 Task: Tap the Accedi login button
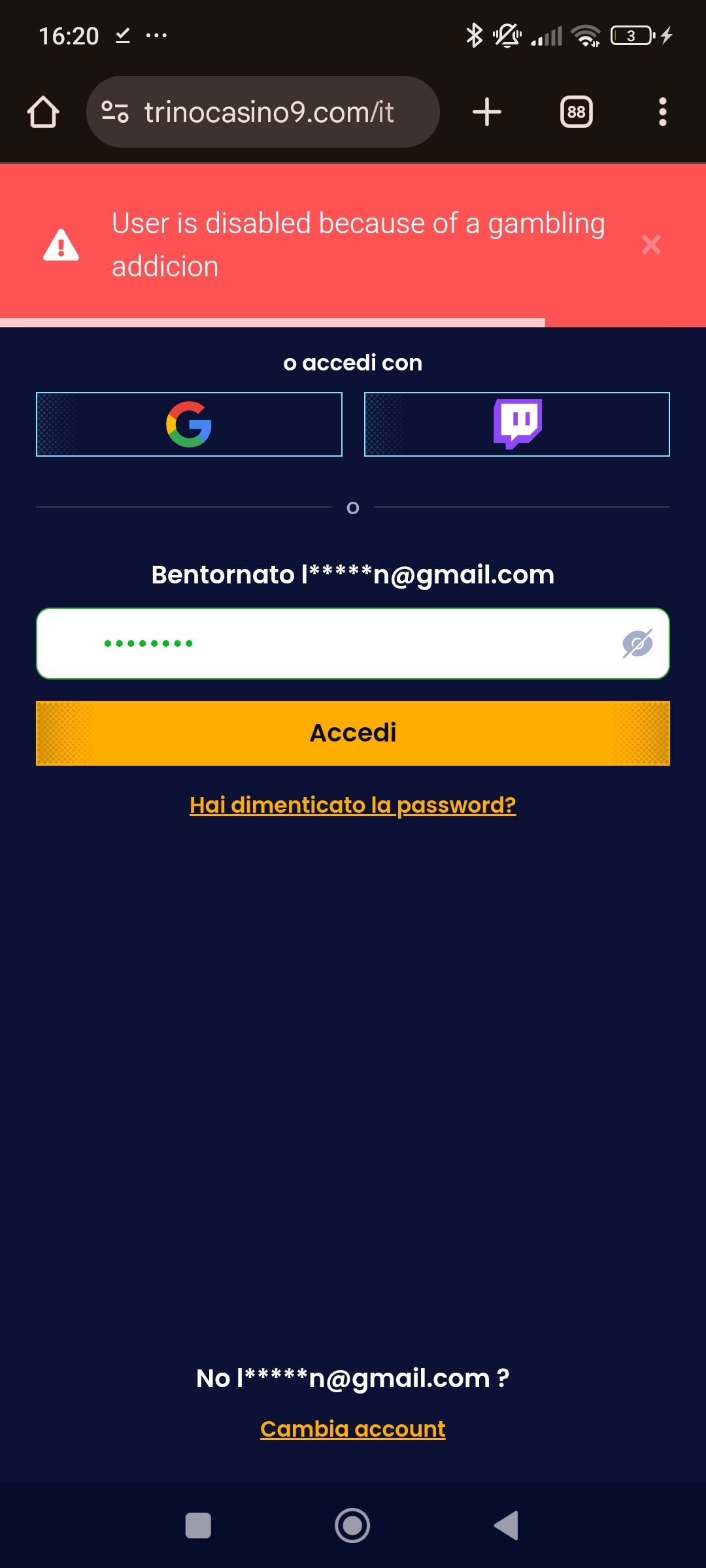click(x=353, y=732)
